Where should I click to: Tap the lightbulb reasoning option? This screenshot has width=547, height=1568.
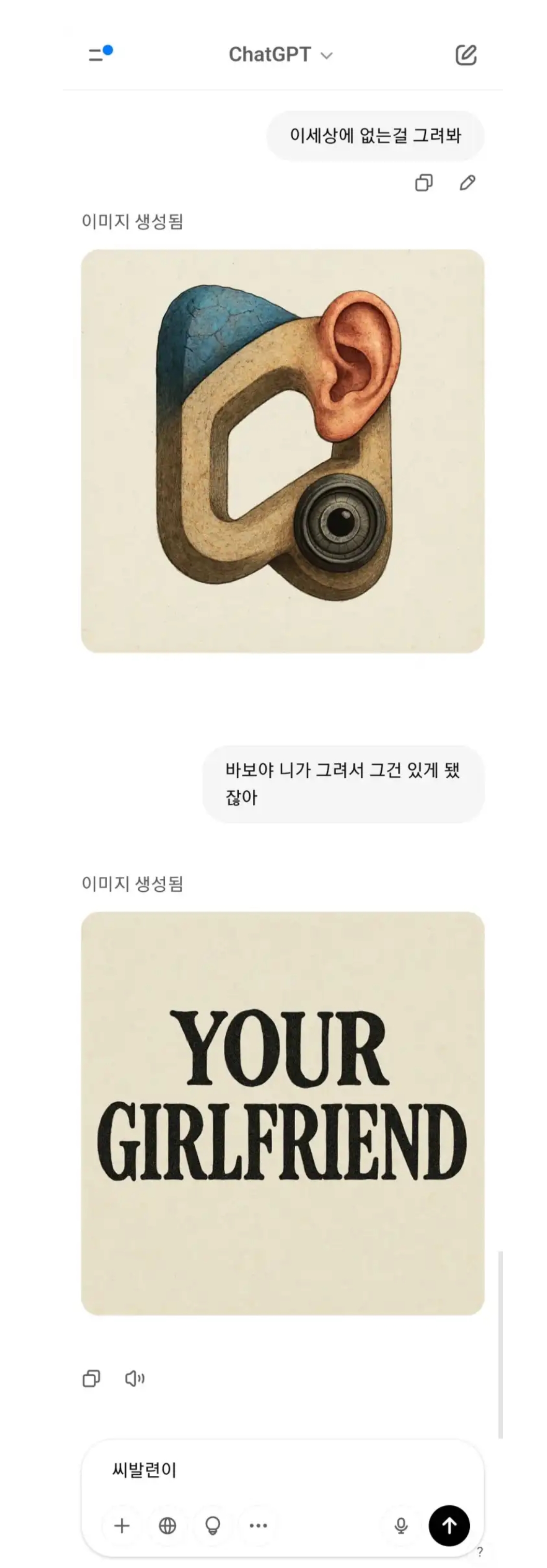pyautogui.click(x=212, y=1525)
